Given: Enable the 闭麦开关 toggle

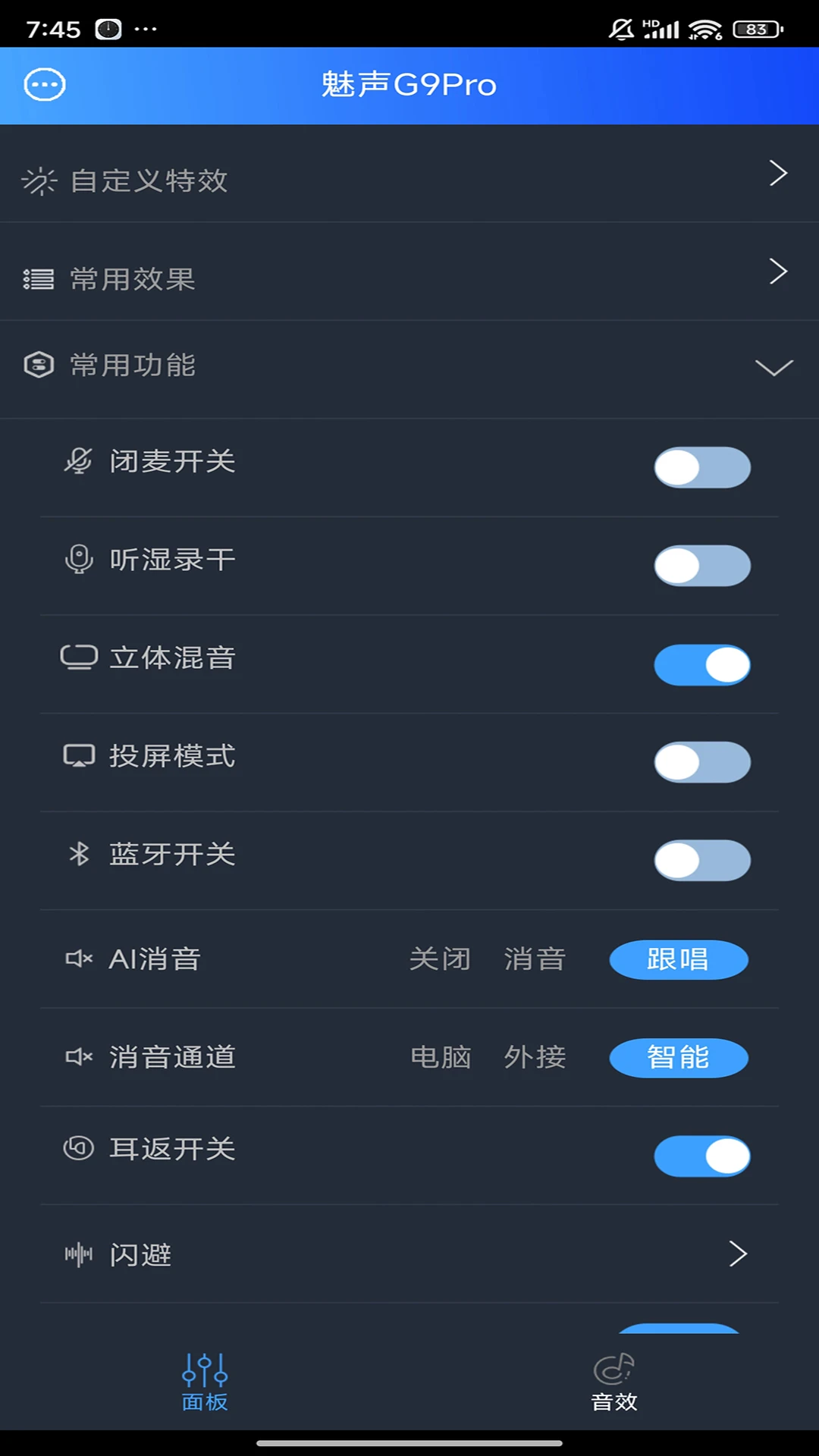Looking at the screenshot, I should [x=702, y=467].
